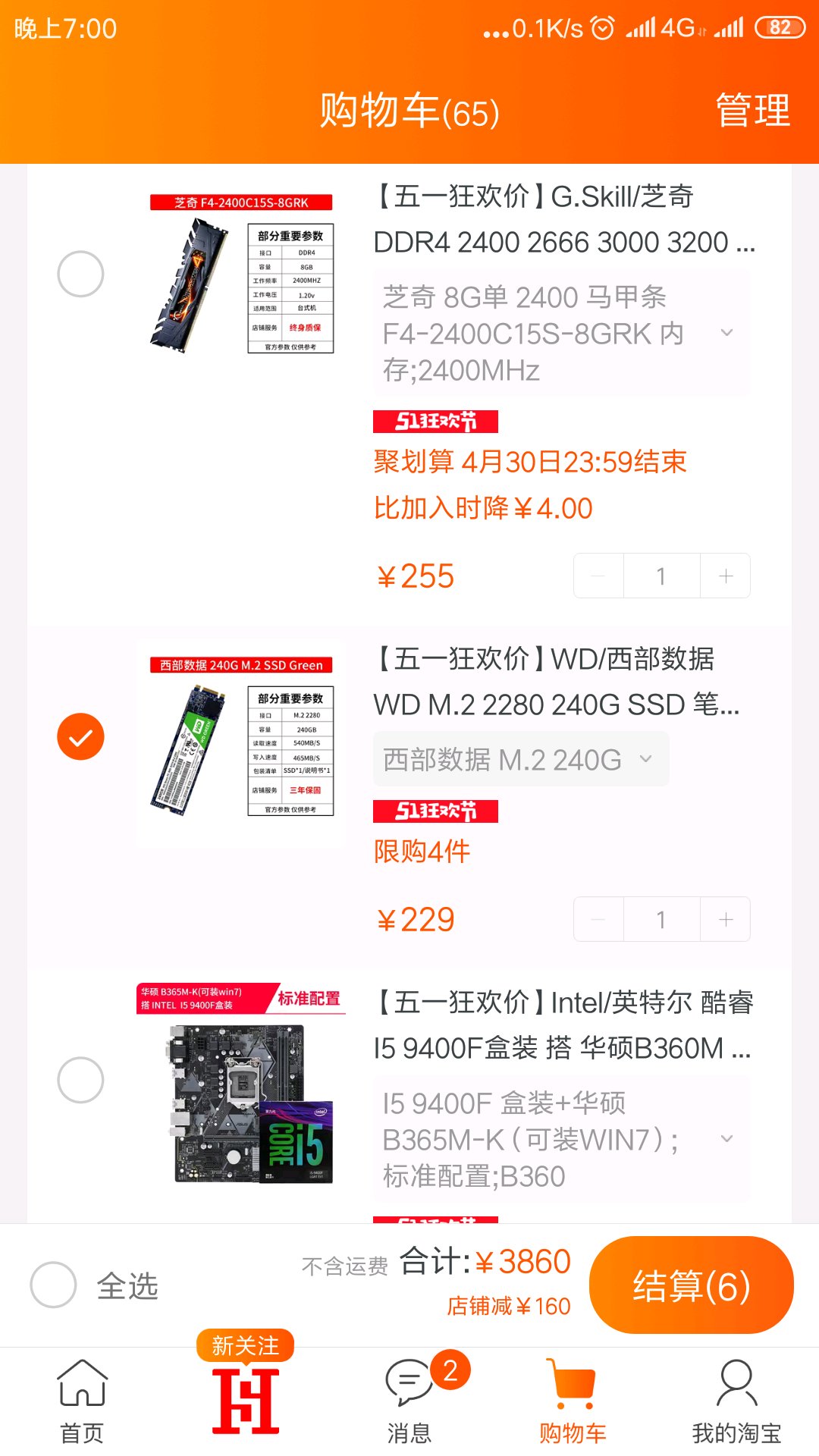Decrease quantity of the ¥229 WD SSD

(x=598, y=920)
